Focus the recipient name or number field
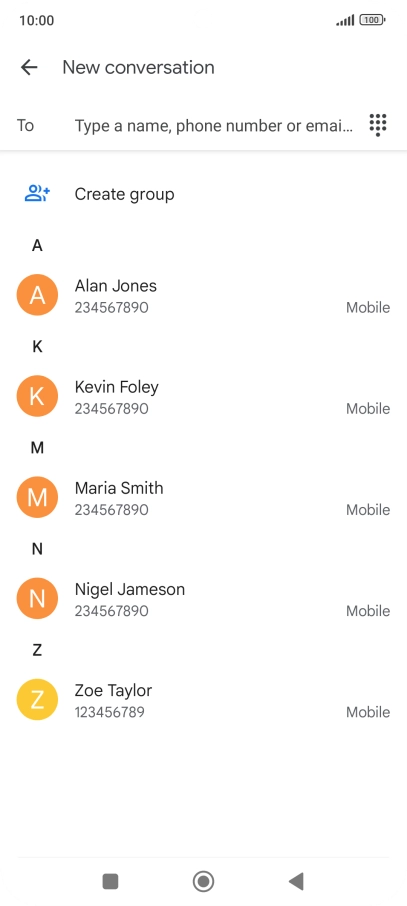Screen dimensions: 407x906 coord(213,125)
